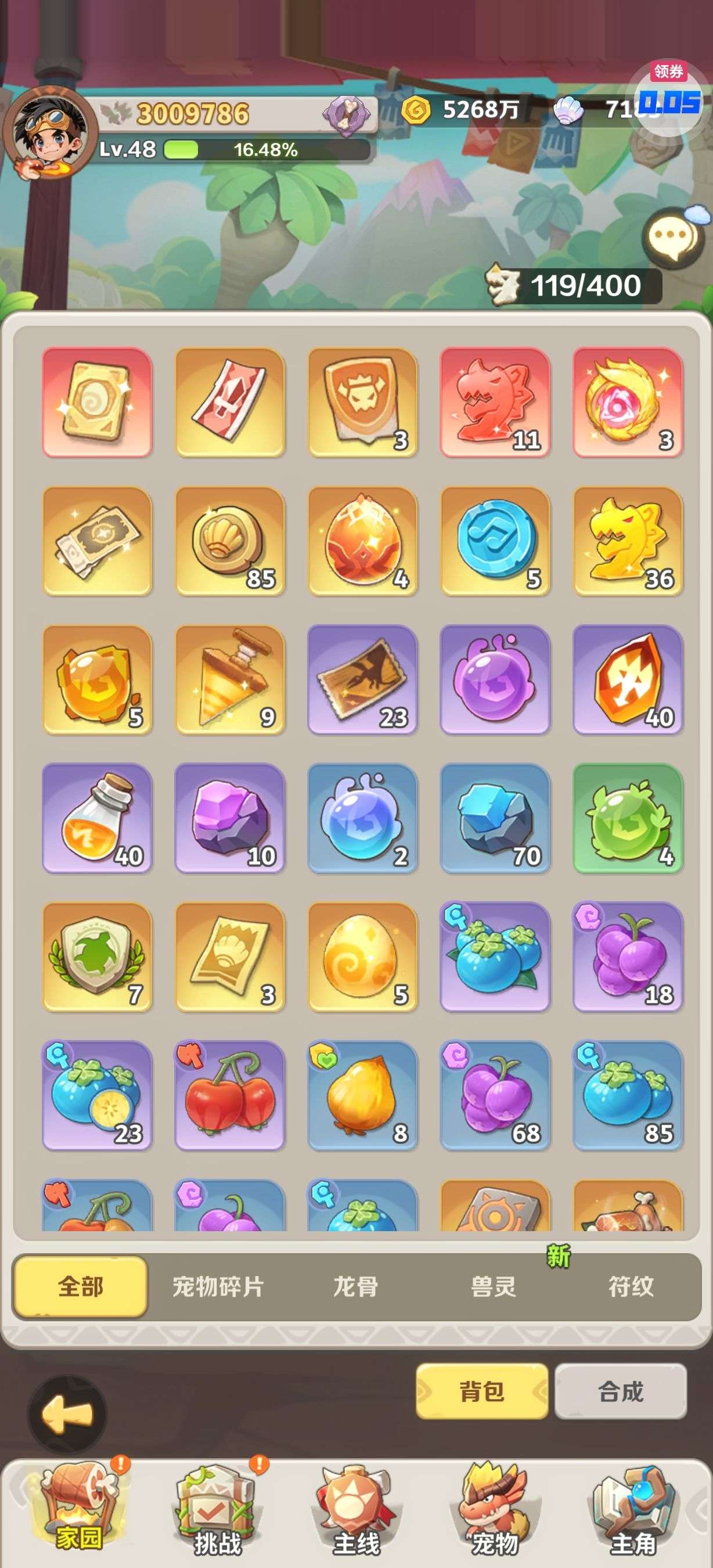The width and height of the screenshot is (713, 1568).
Task: Select the 背包 backpack button
Action: 482,1391
